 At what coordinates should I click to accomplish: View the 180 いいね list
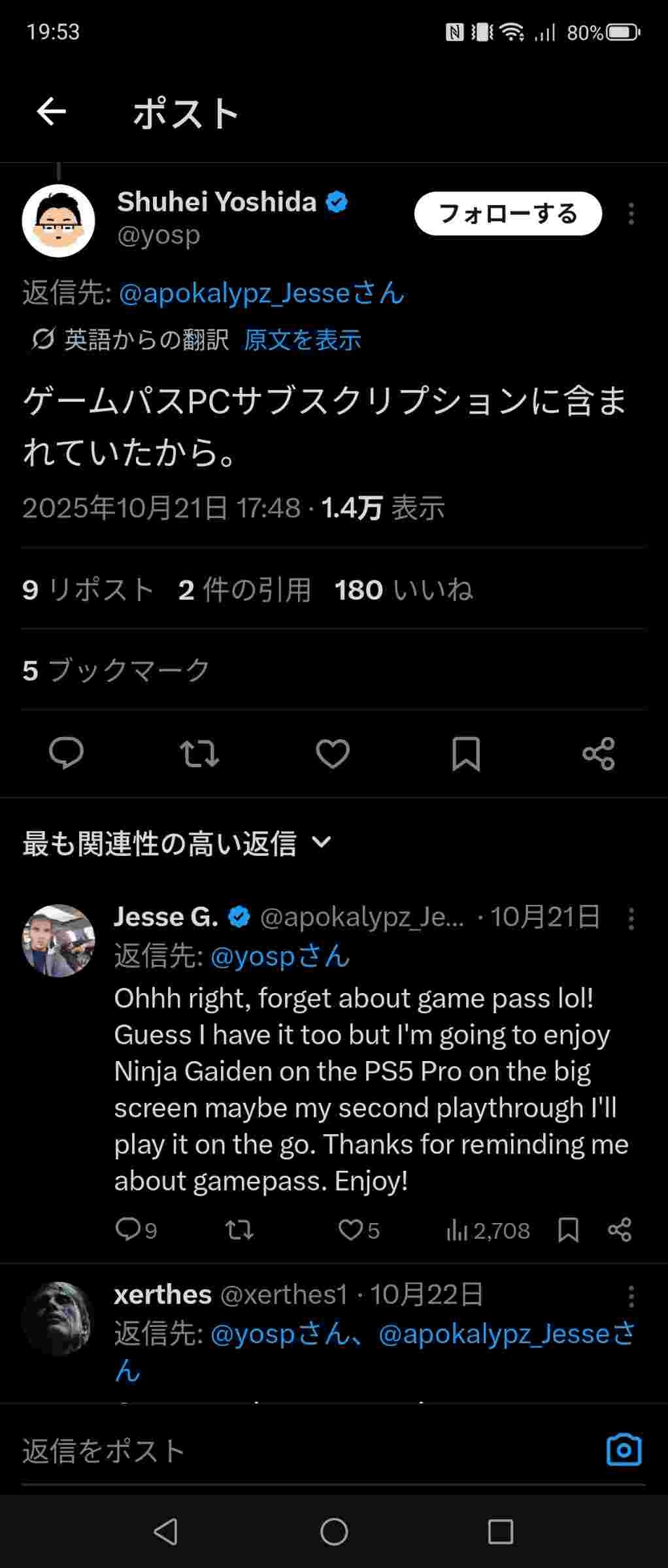coord(403,590)
